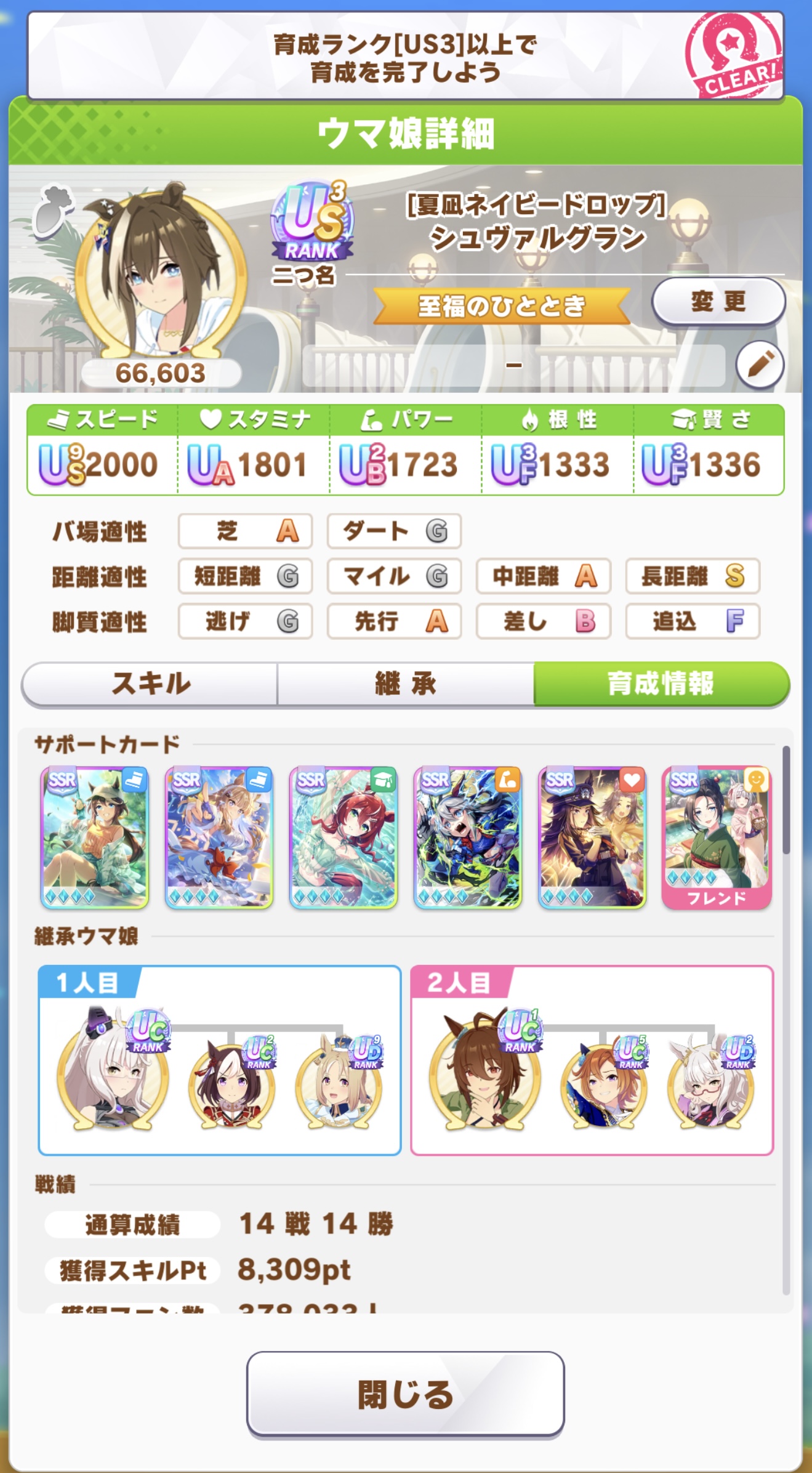
Task: Tap the 変更 button beside the title
Action: [x=718, y=302]
